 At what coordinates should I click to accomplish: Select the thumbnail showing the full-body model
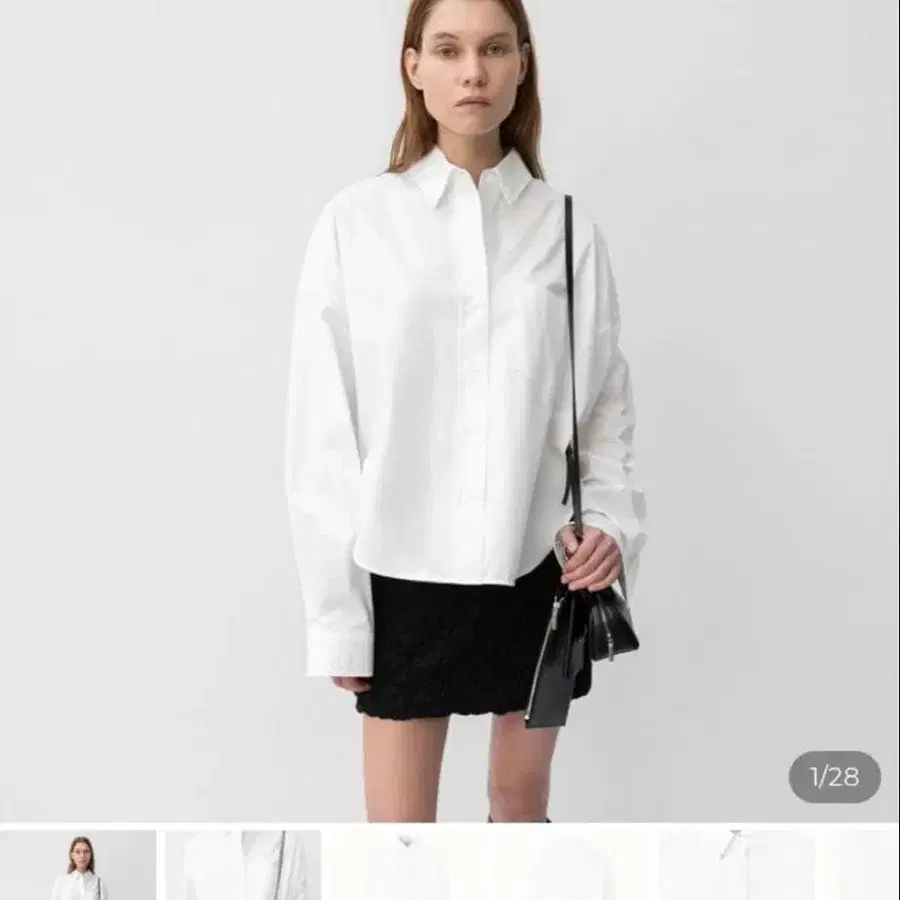coord(78,865)
